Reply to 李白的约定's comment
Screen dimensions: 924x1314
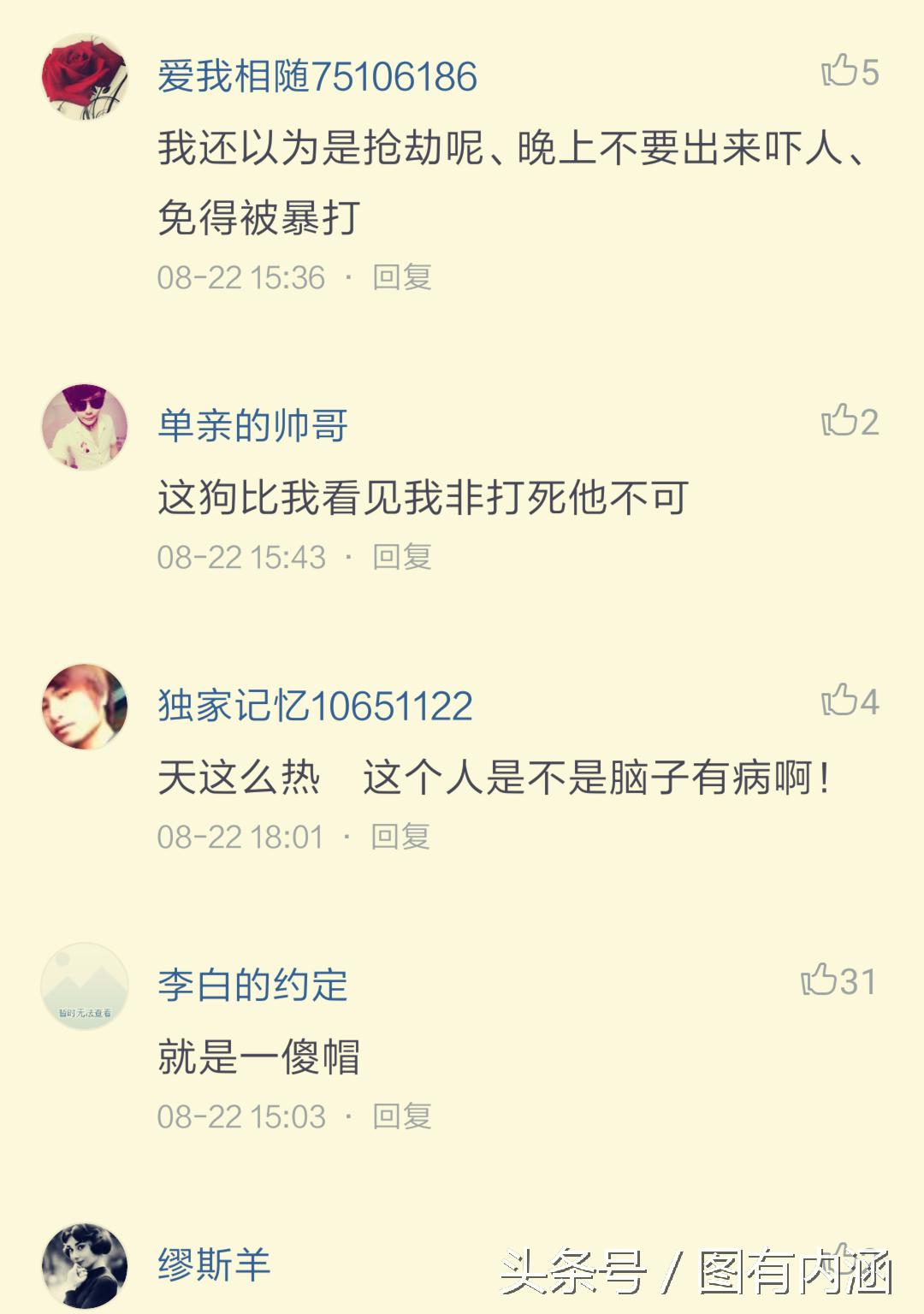coord(401,1116)
